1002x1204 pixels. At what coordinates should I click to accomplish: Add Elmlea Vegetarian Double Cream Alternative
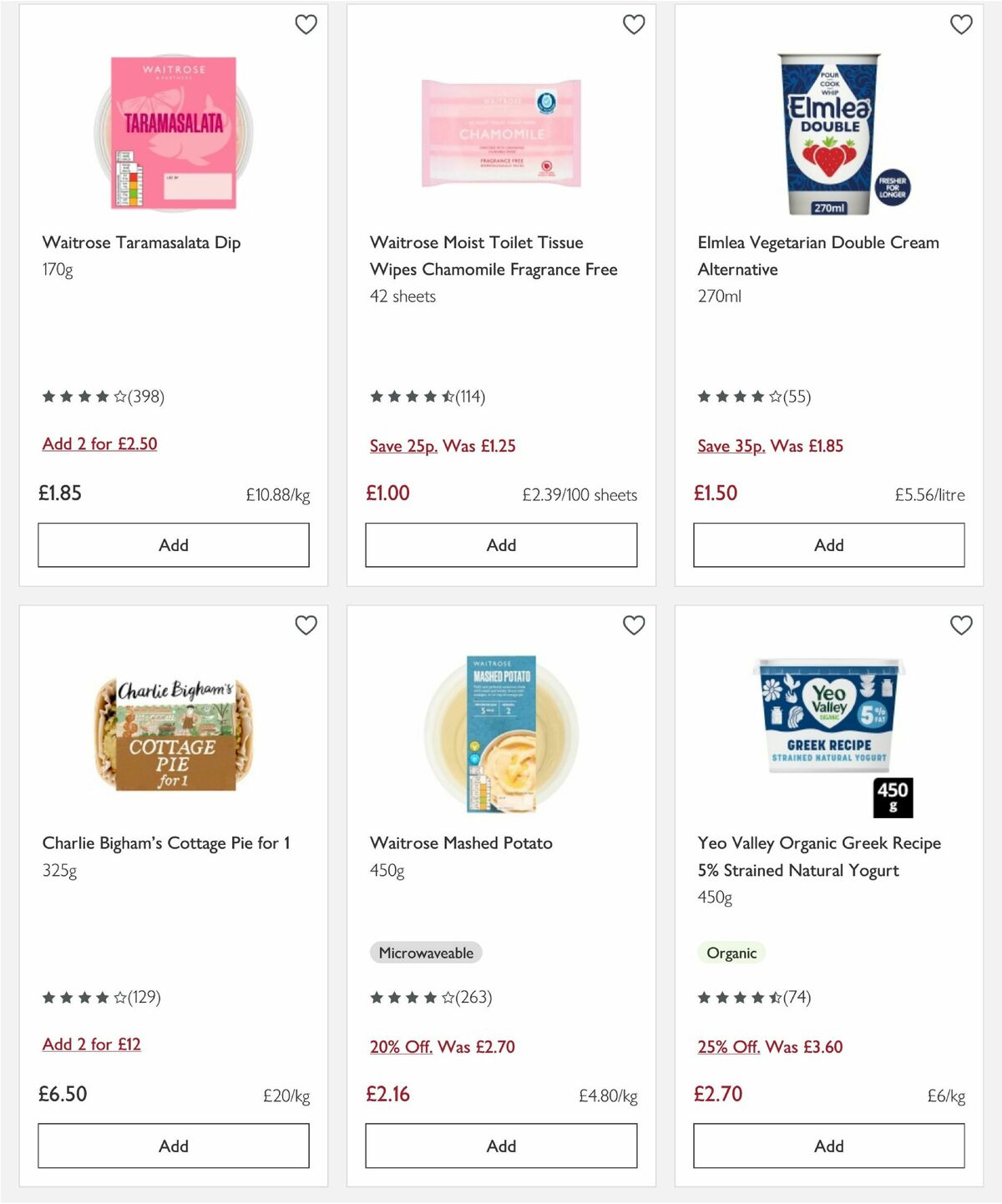point(827,544)
